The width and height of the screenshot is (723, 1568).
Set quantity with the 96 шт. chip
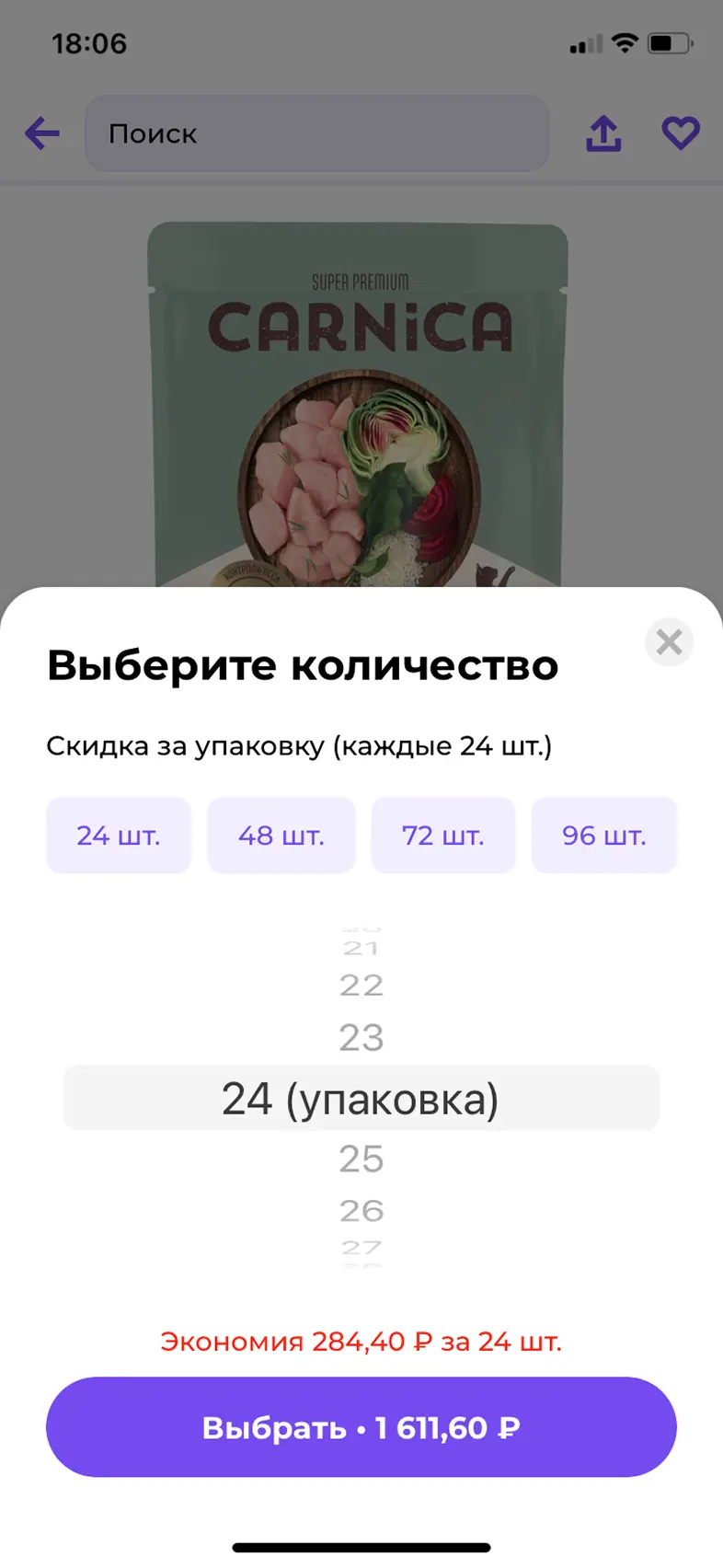[x=603, y=835]
